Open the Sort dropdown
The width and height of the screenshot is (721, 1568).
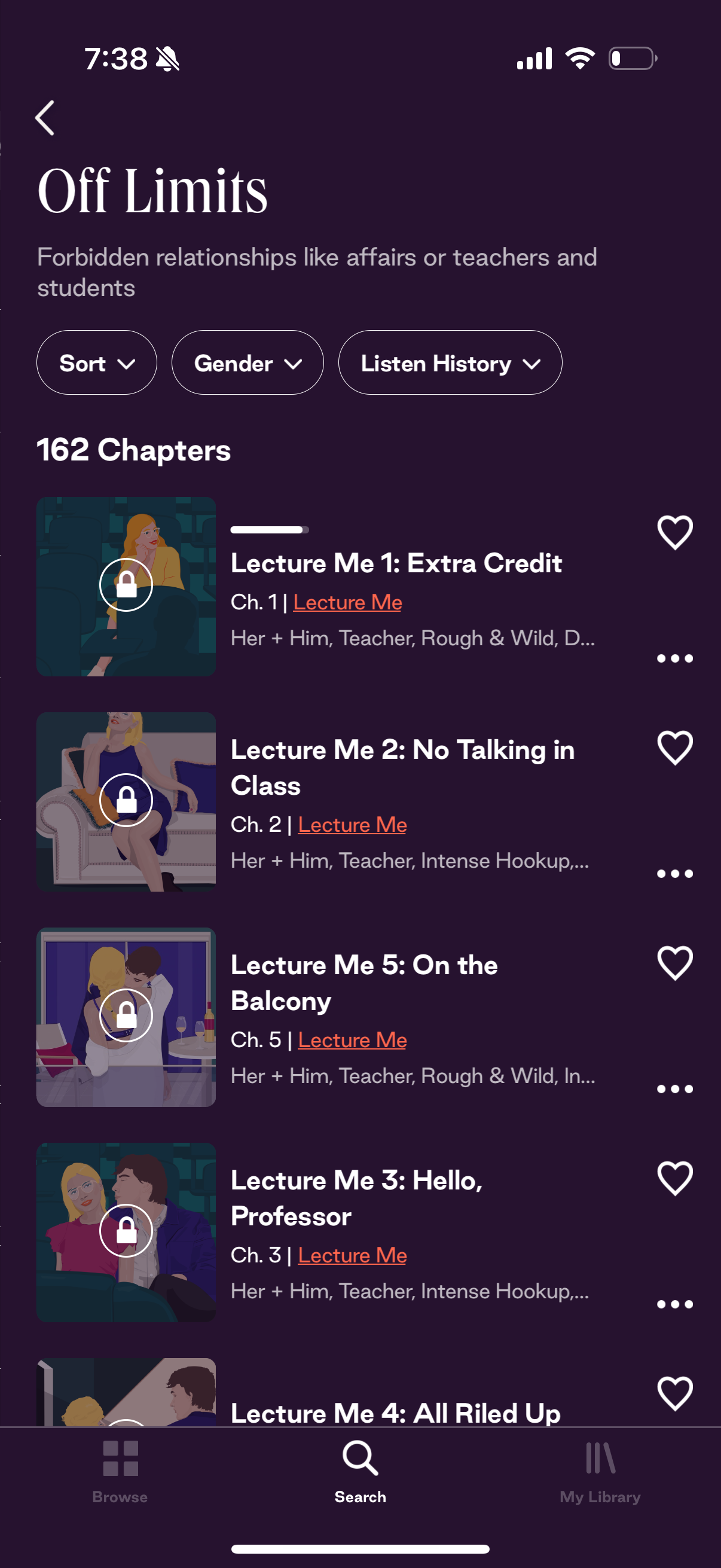click(x=97, y=364)
